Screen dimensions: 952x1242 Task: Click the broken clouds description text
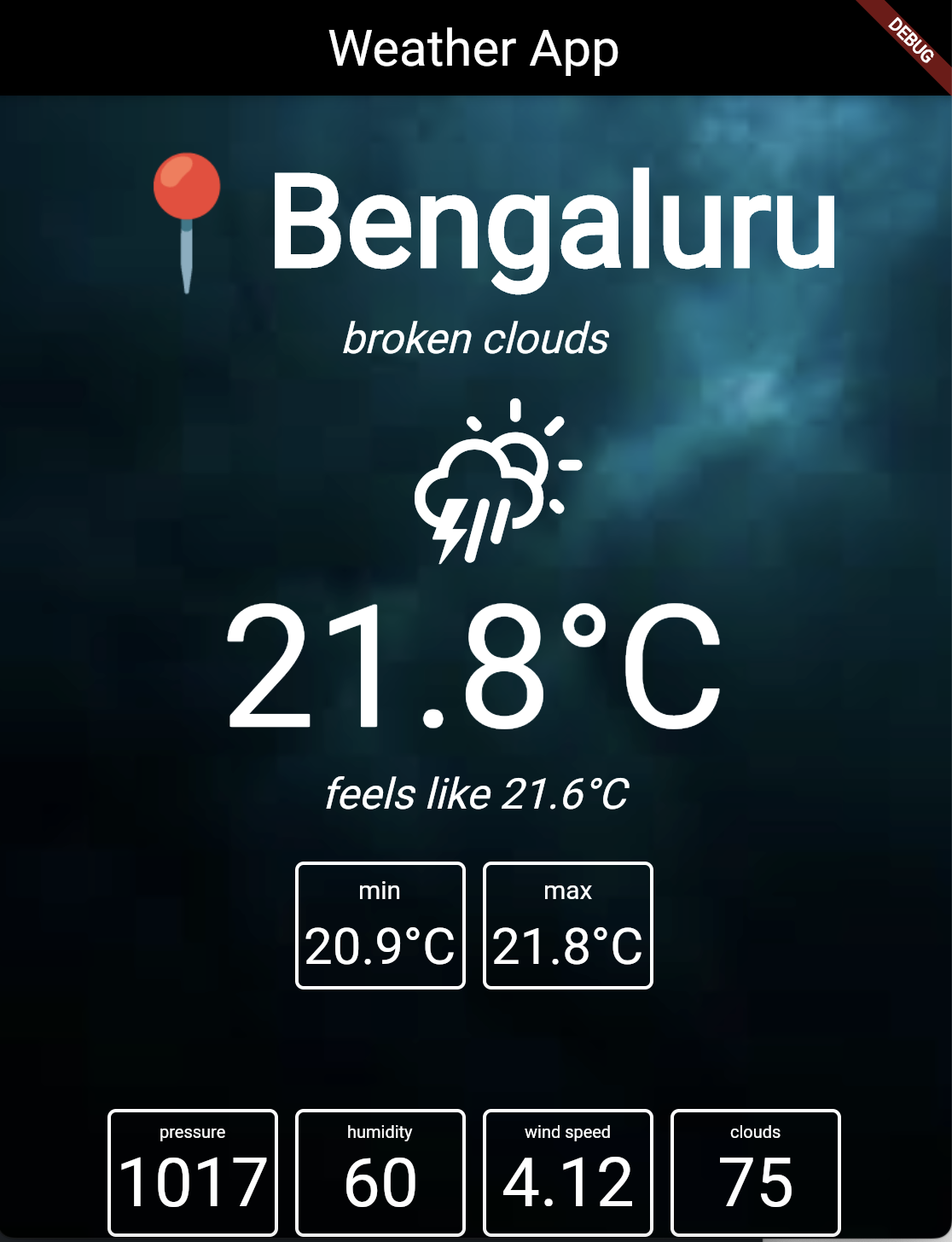point(475,339)
